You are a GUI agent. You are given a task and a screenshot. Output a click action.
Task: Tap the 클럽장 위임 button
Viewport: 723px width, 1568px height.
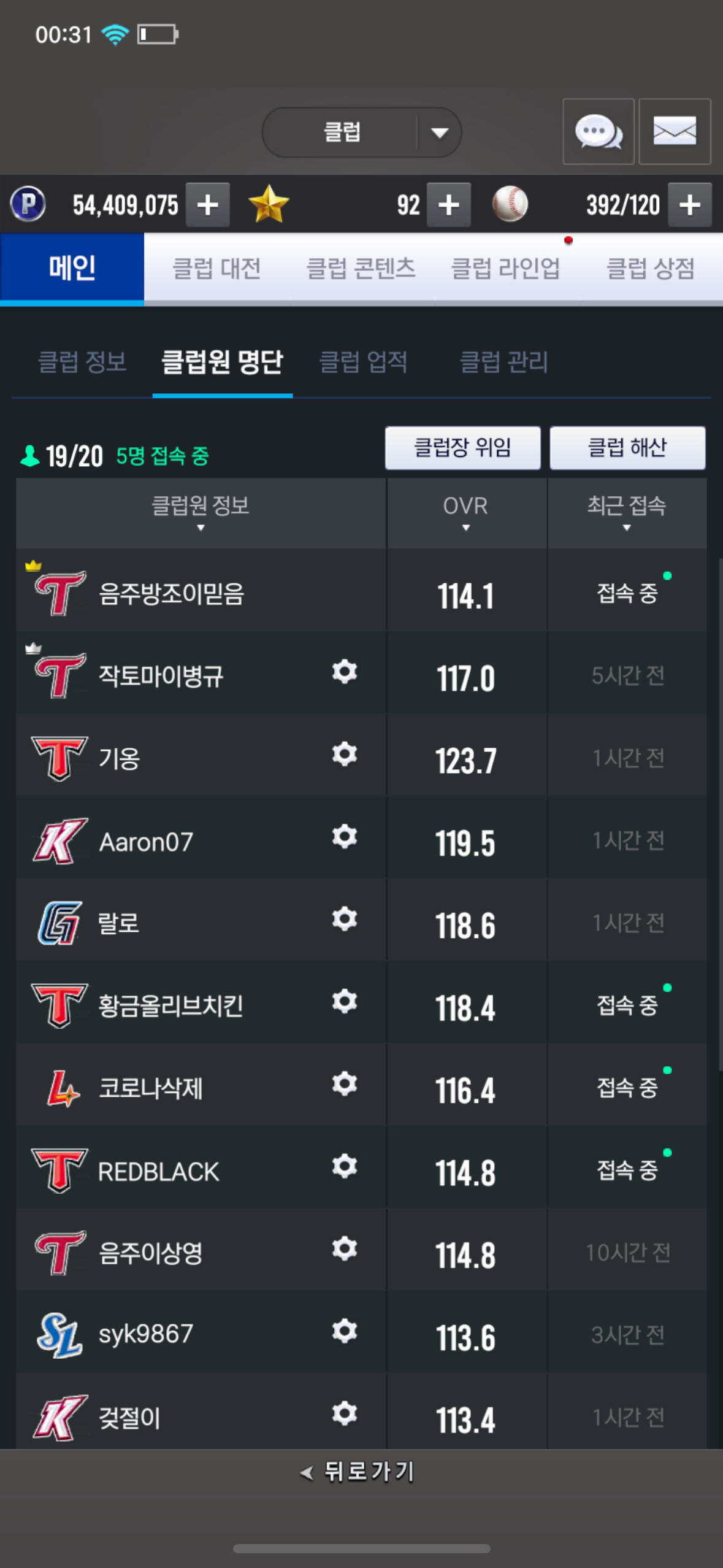[463, 447]
